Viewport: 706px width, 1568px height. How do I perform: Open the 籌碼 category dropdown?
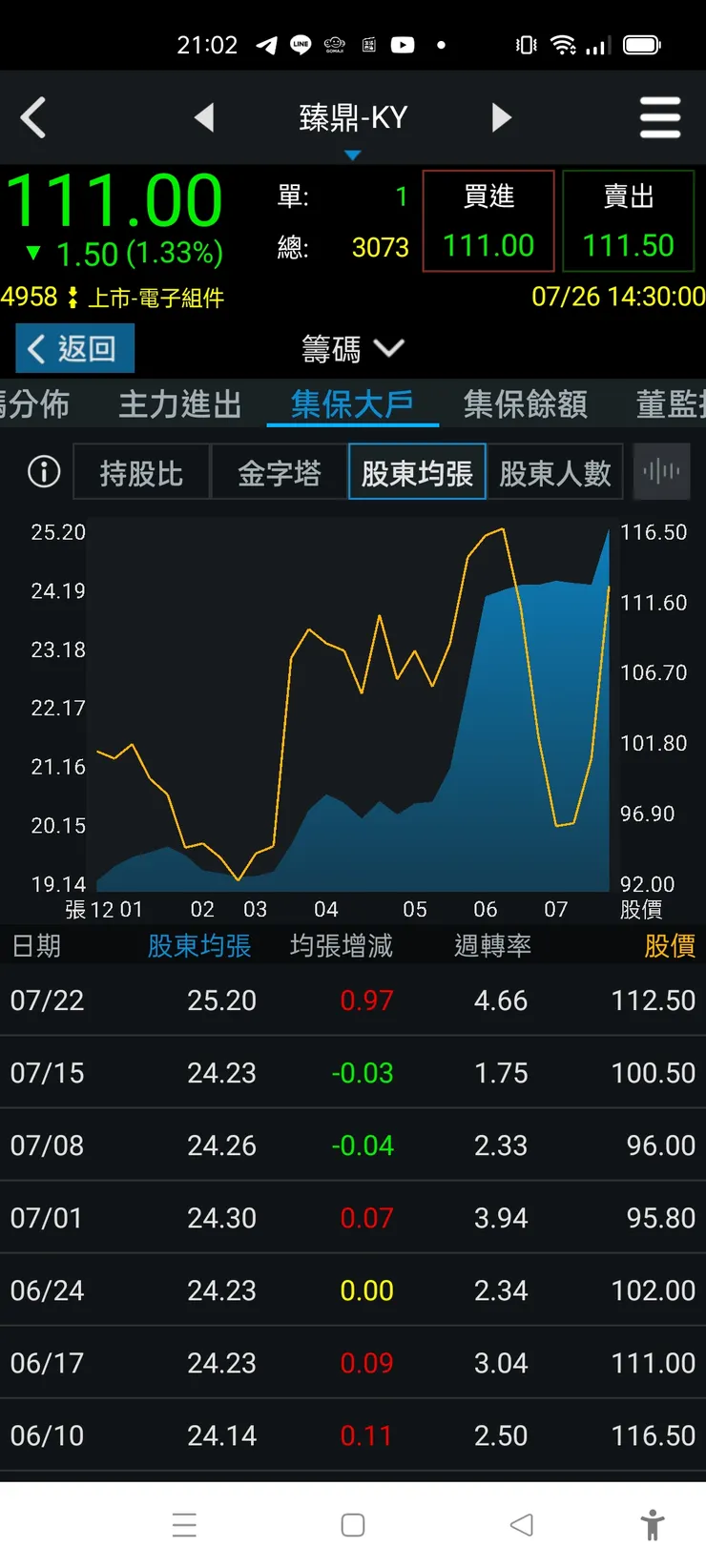pyautogui.click(x=351, y=348)
